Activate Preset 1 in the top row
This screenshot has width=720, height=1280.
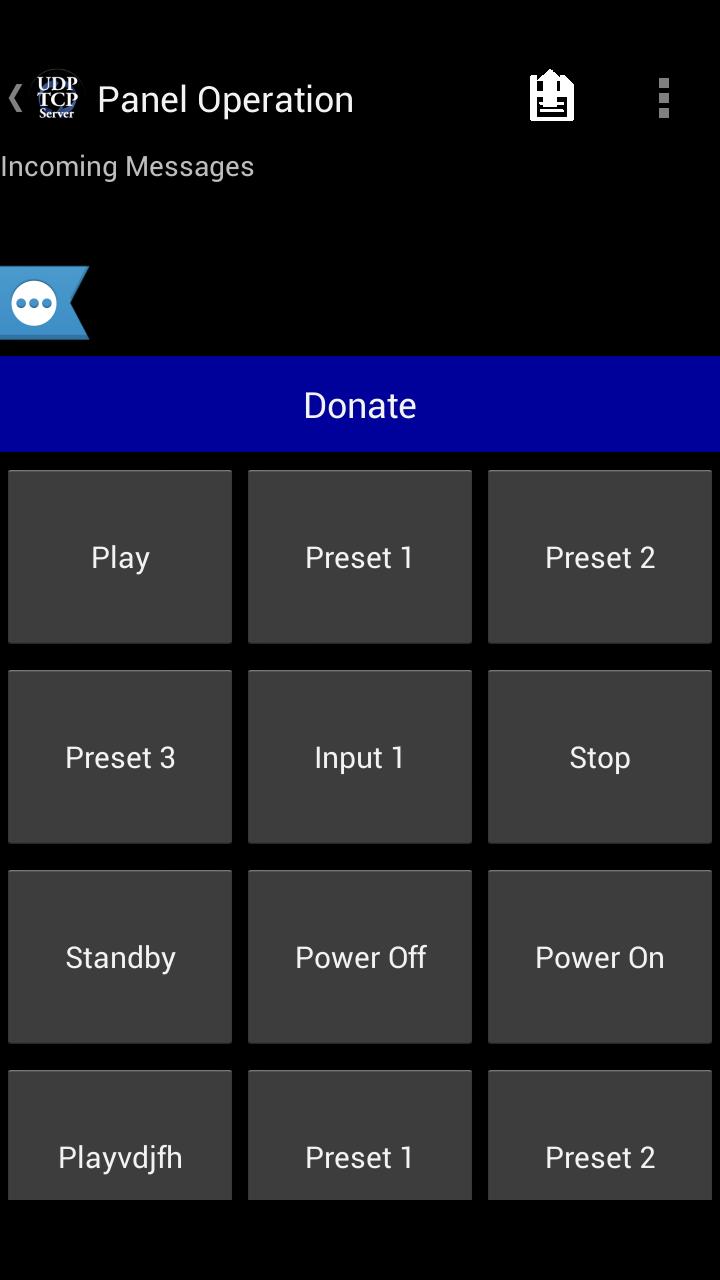(x=360, y=556)
